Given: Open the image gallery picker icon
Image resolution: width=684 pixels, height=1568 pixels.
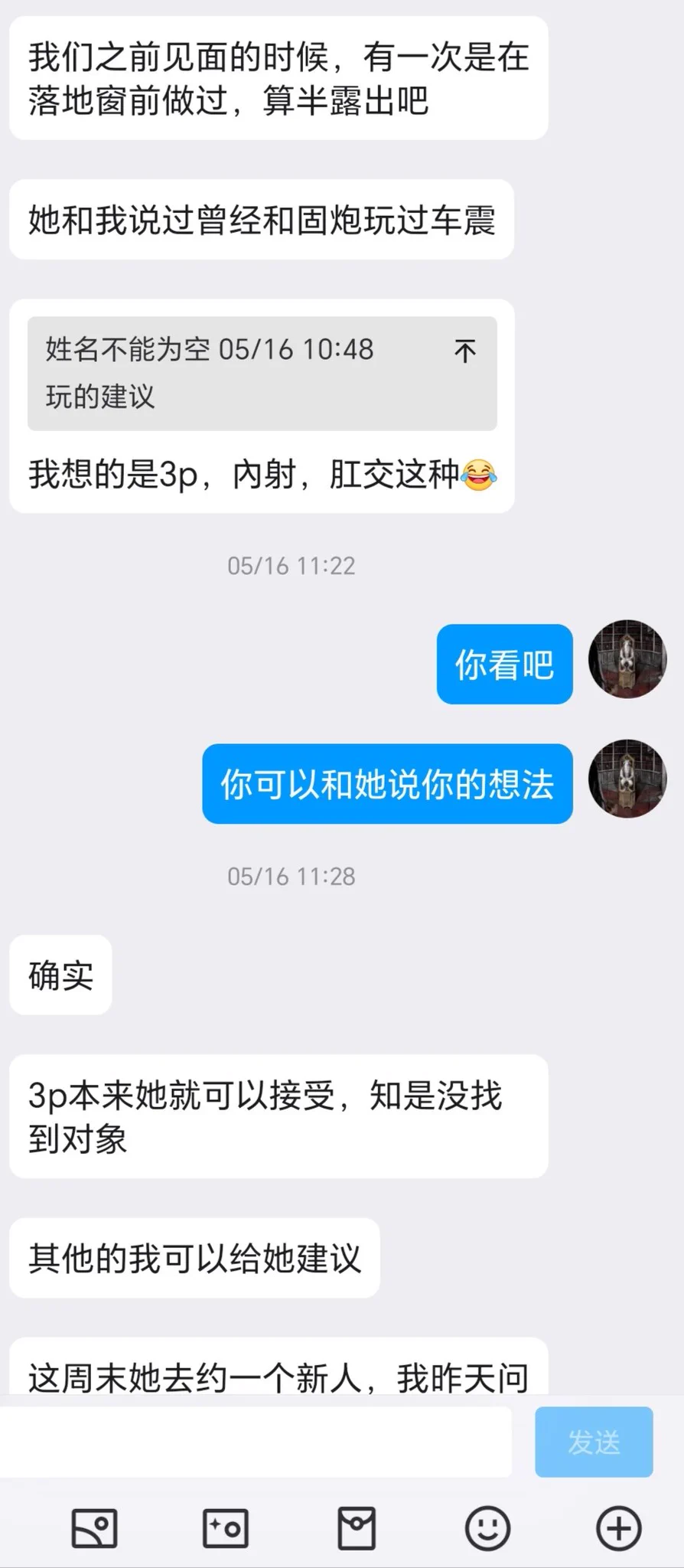Looking at the screenshot, I should [x=94, y=1528].
